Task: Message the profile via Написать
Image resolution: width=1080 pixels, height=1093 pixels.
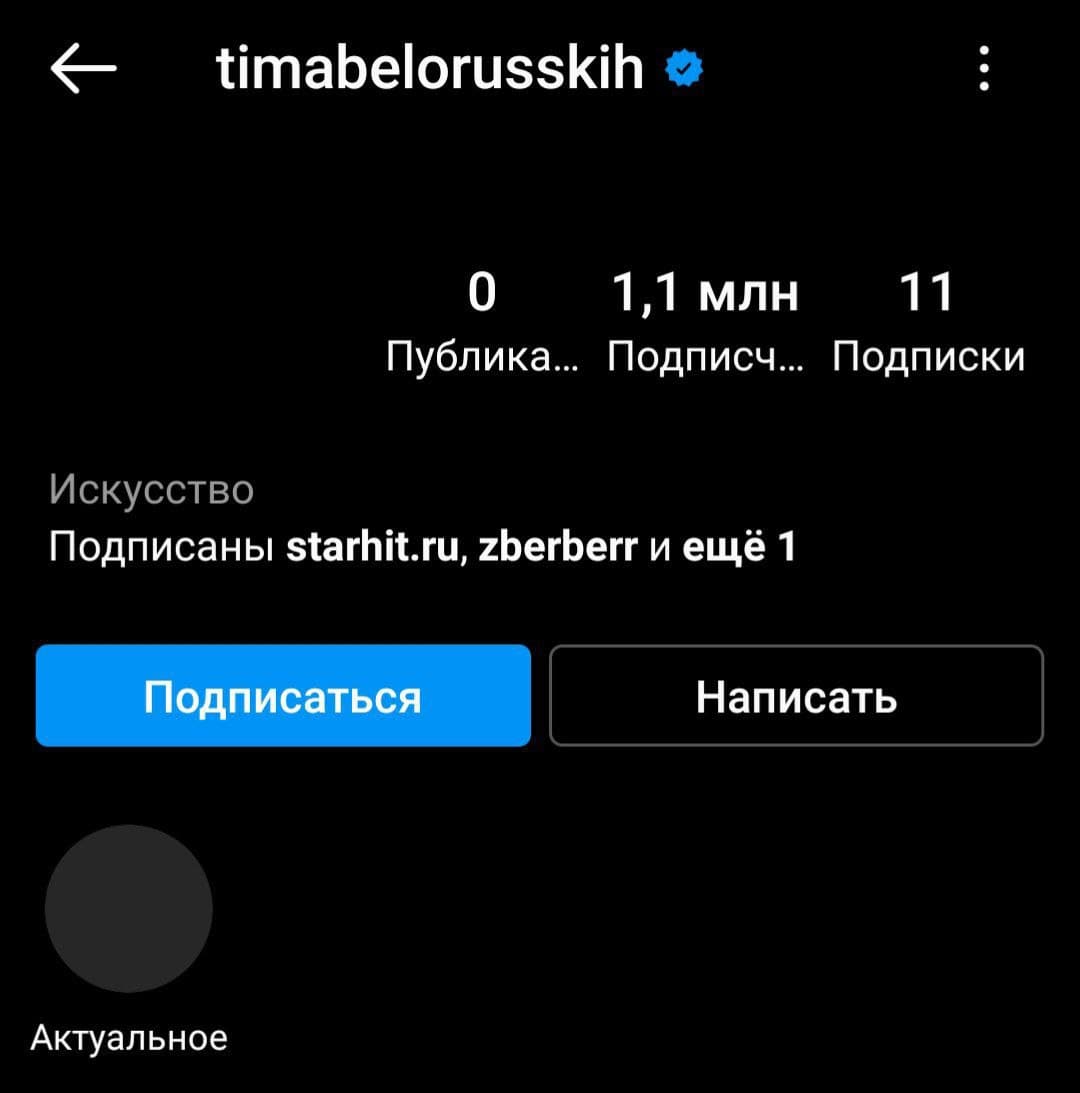Action: (x=796, y=696)
